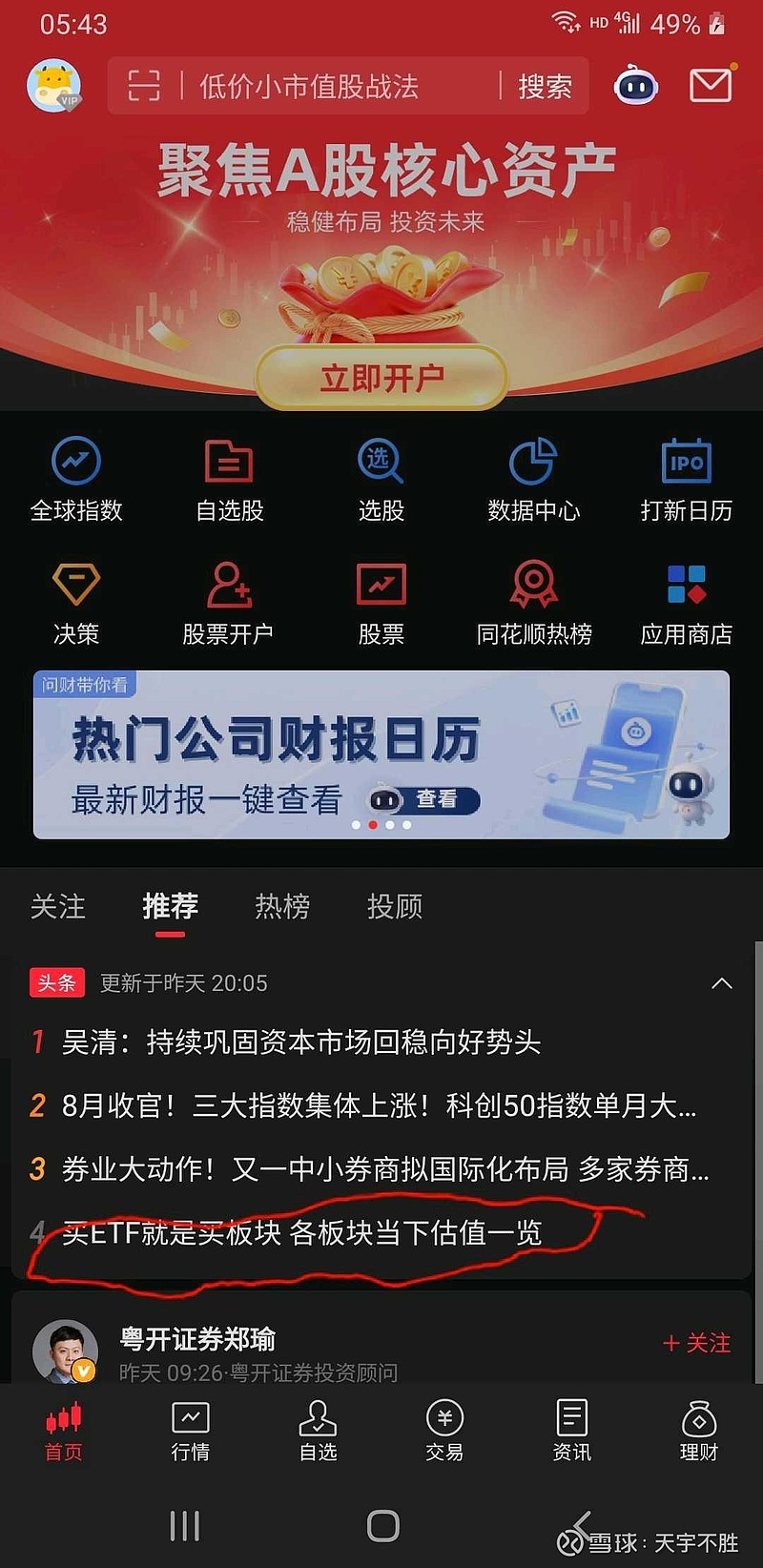Viewport: 763px width, 1568px height.
Task: Tap the 搜索 search button
Action: click(544, 86)
